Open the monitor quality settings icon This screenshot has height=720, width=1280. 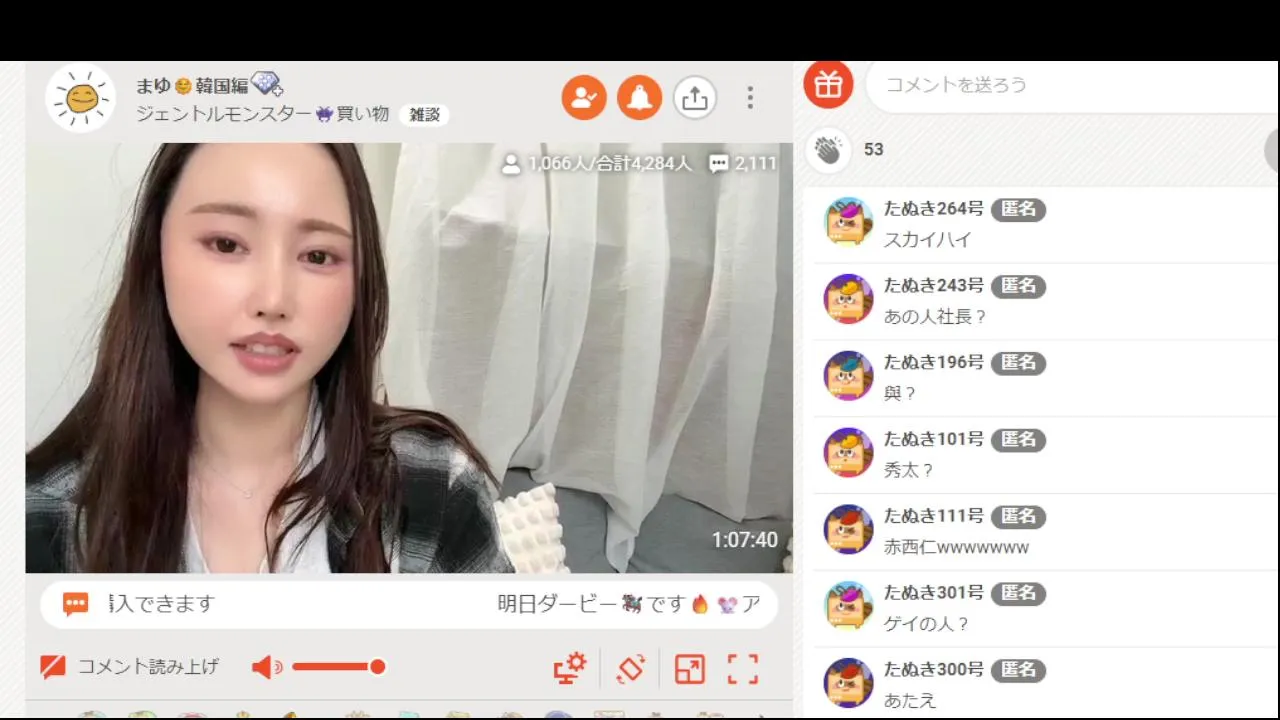click(570, 668)
